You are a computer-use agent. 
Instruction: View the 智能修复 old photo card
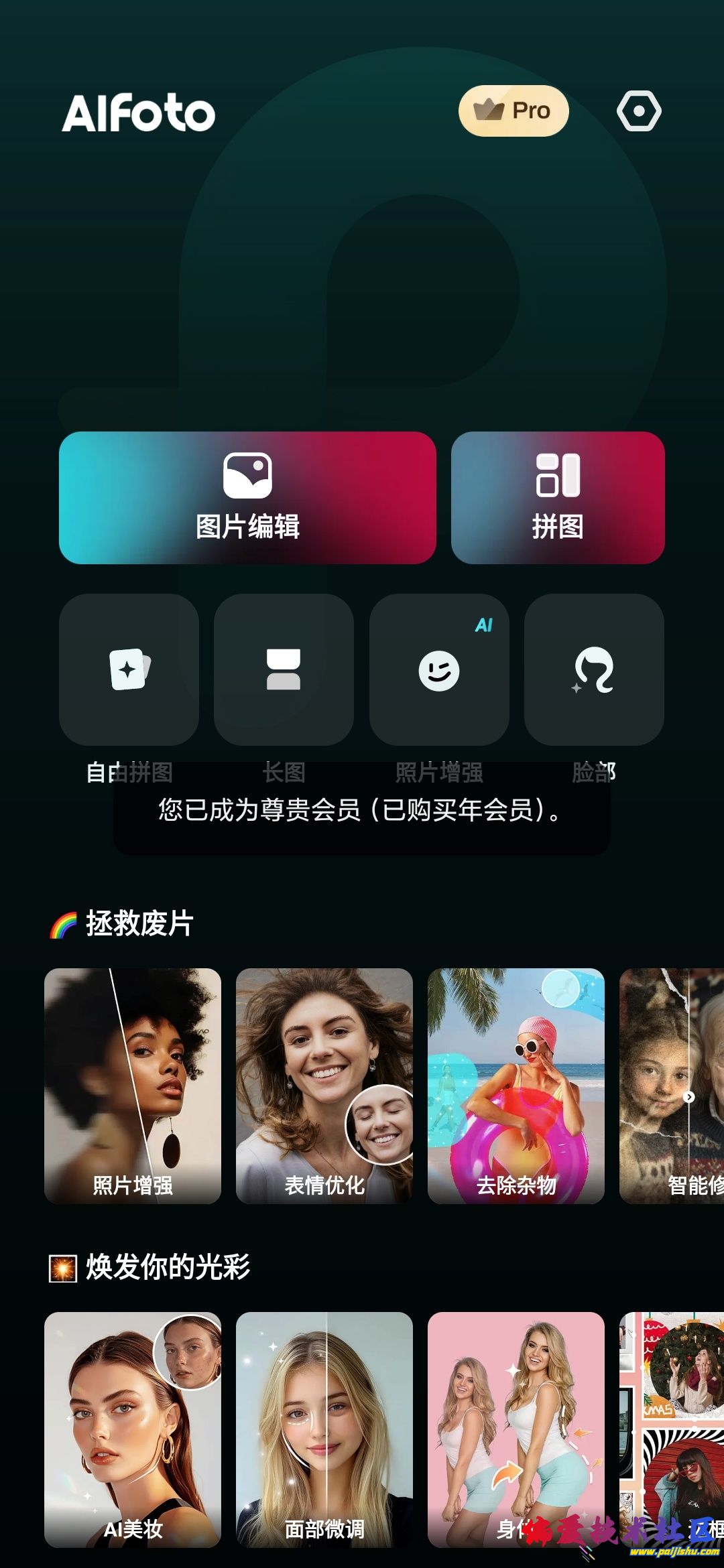(672, 1086)
